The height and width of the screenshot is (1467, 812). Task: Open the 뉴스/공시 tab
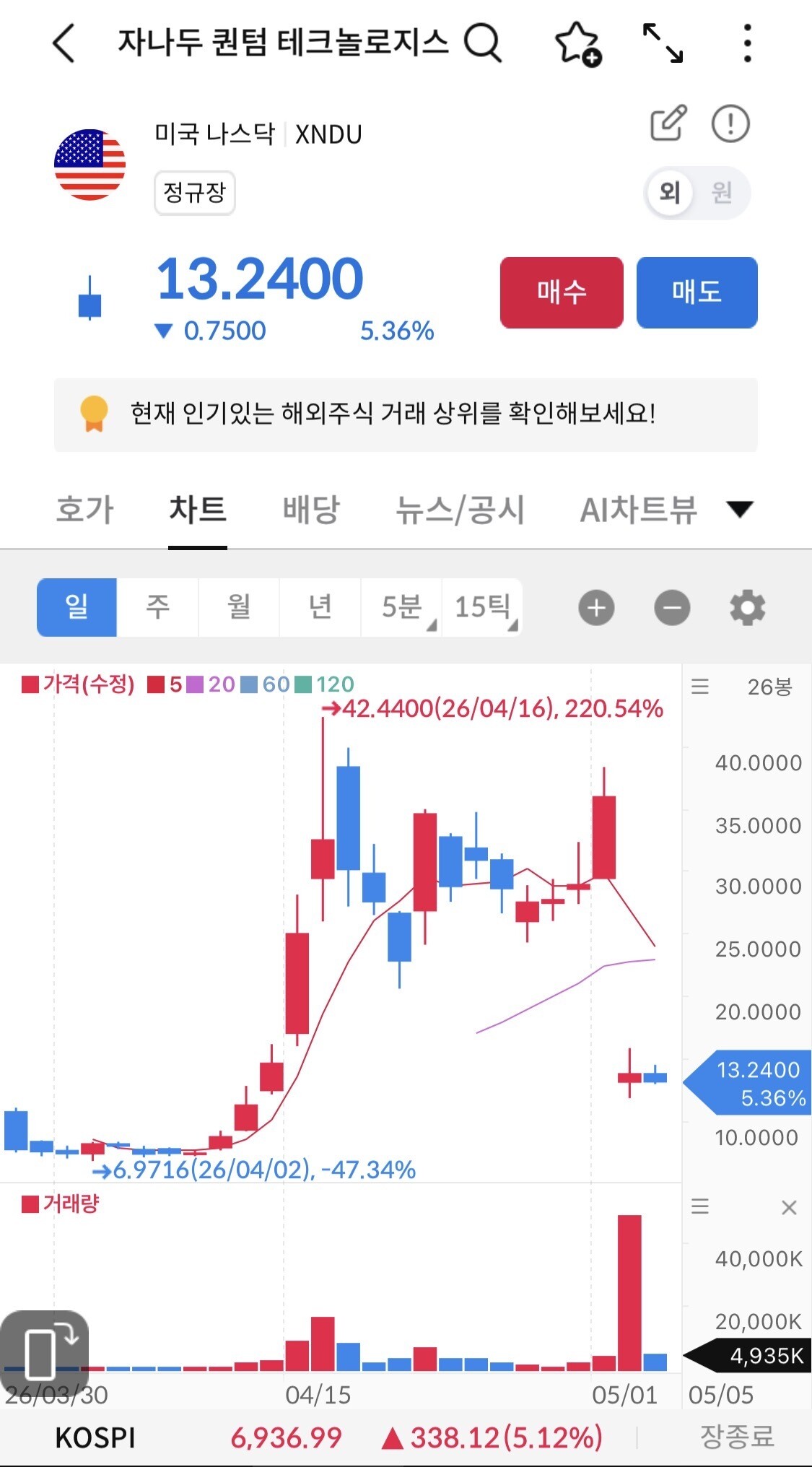click(460, 510)
